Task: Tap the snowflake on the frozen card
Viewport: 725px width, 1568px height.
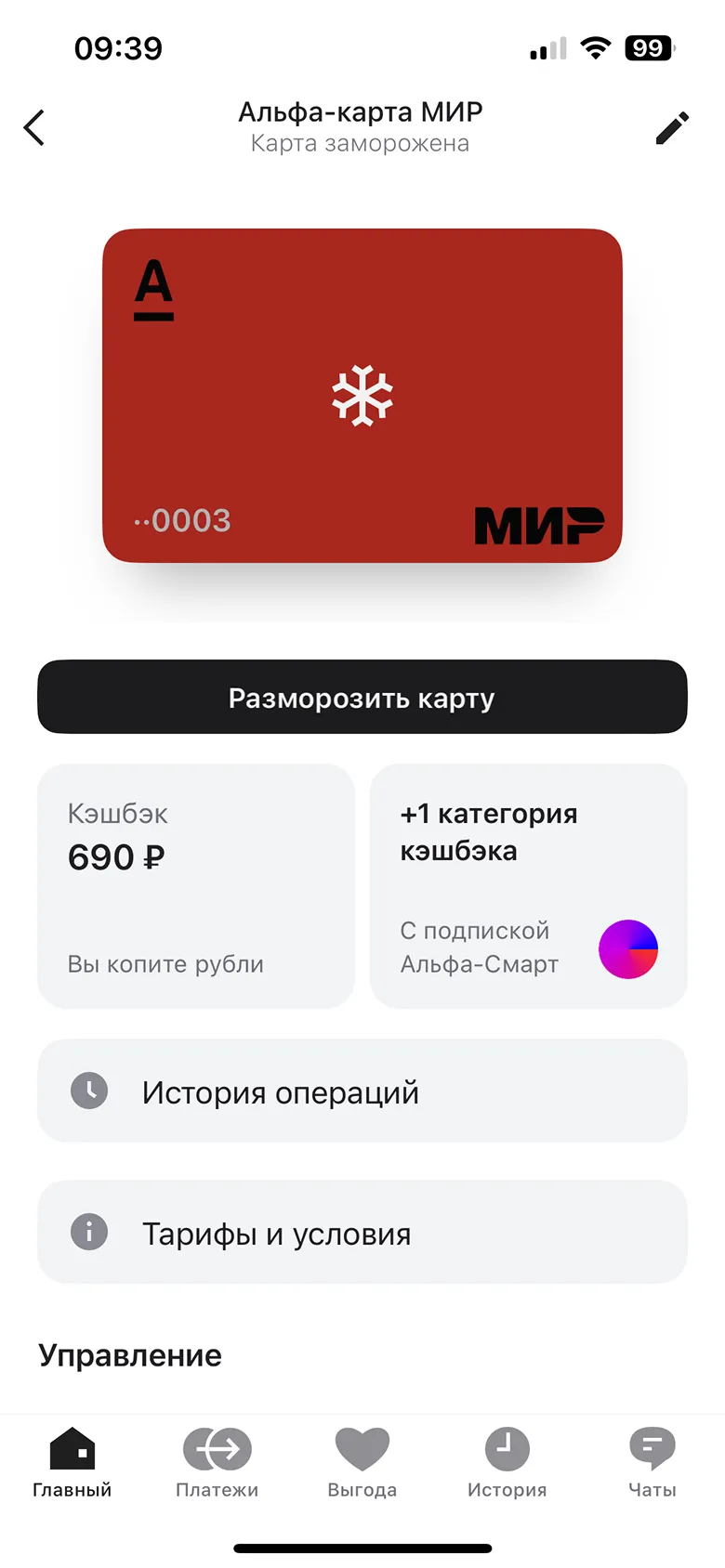Action: 362,395
